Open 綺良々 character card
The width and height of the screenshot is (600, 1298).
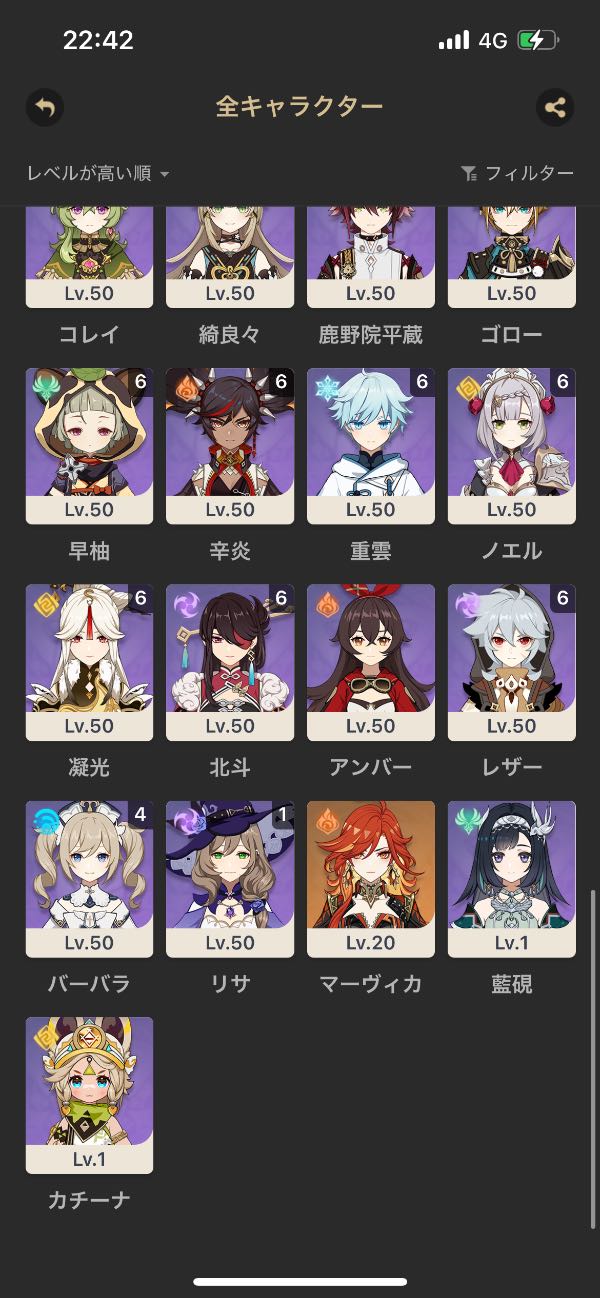click(x=230, y=258)
